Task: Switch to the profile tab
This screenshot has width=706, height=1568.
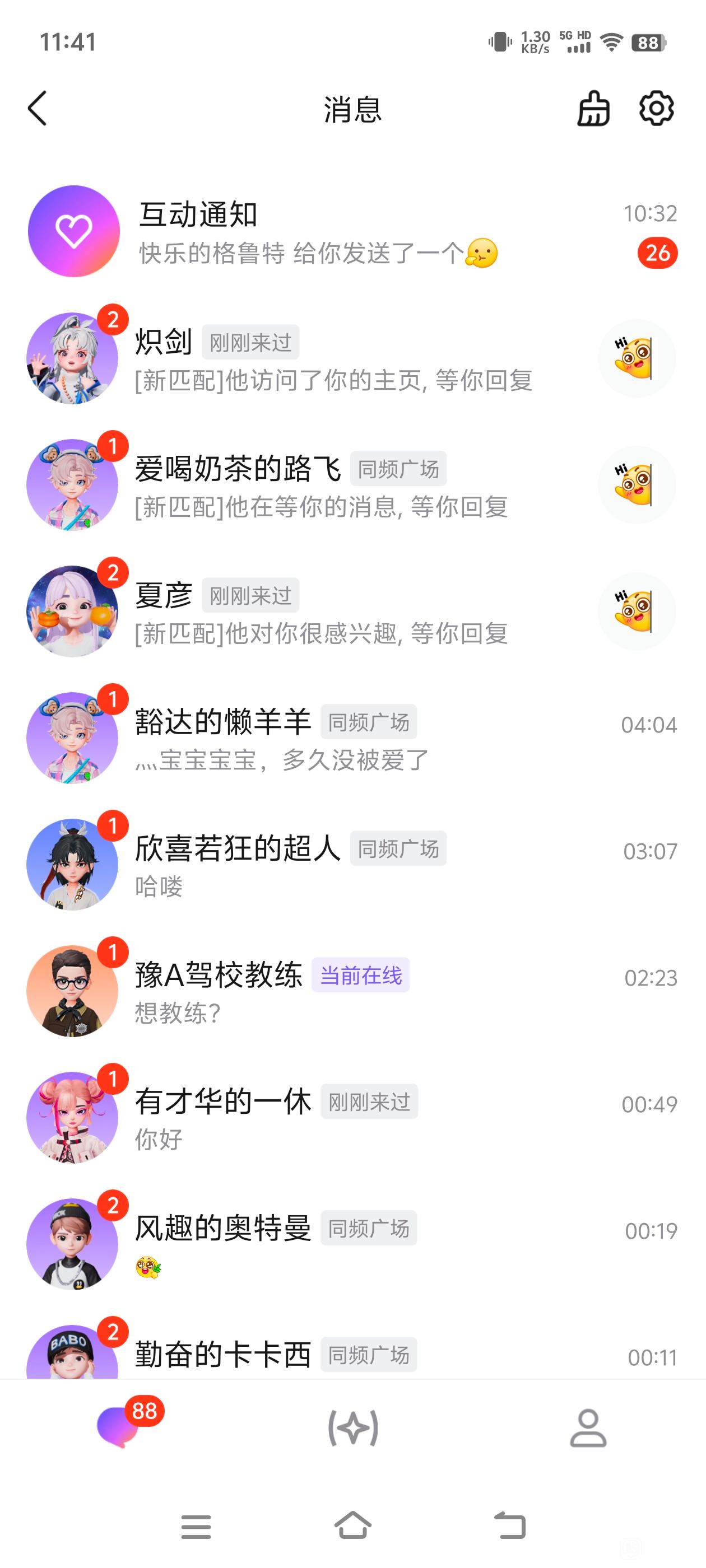Action: 588,1427
